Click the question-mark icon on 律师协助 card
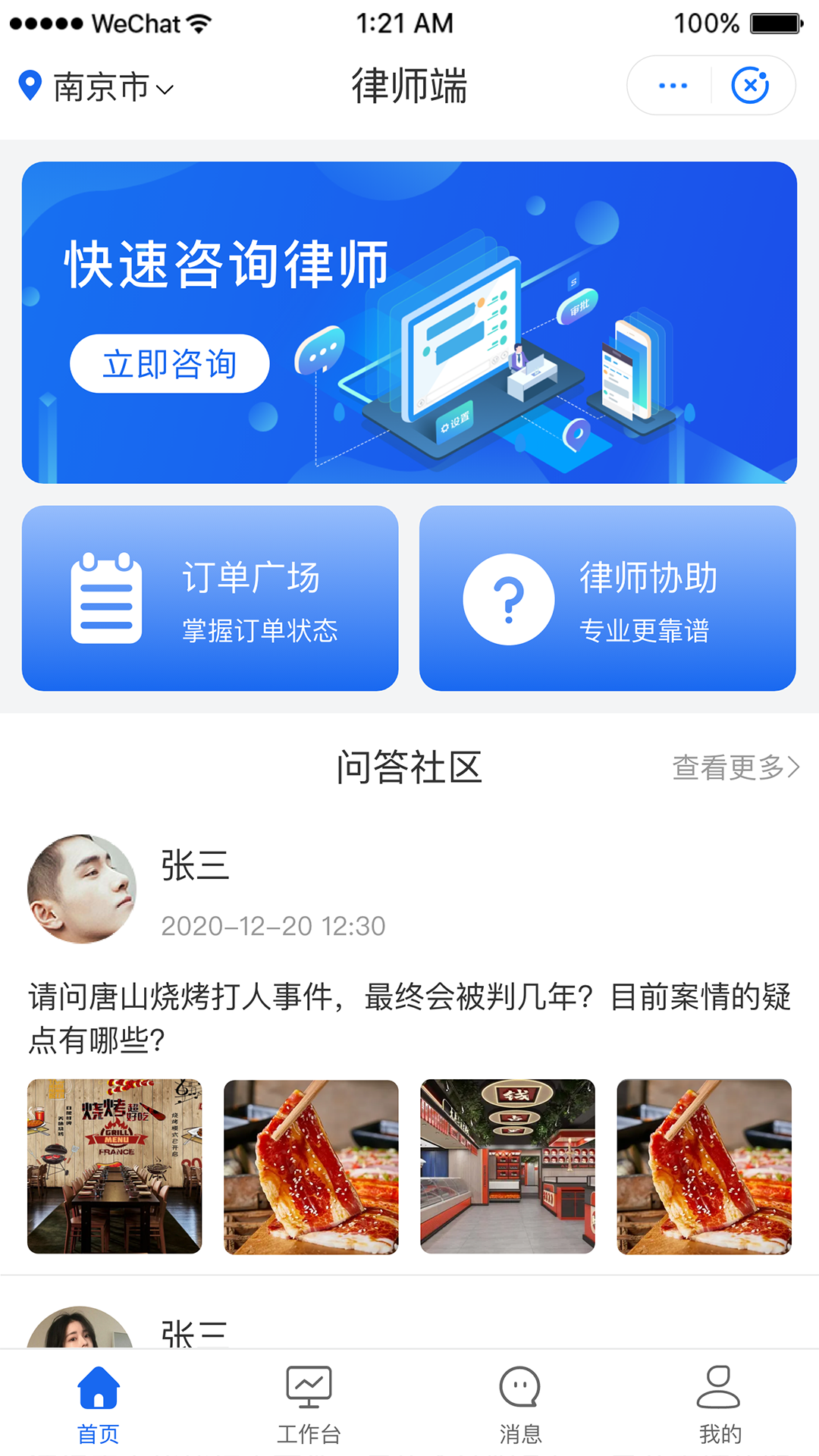The image size is (819, 1456). coord(510,598)
